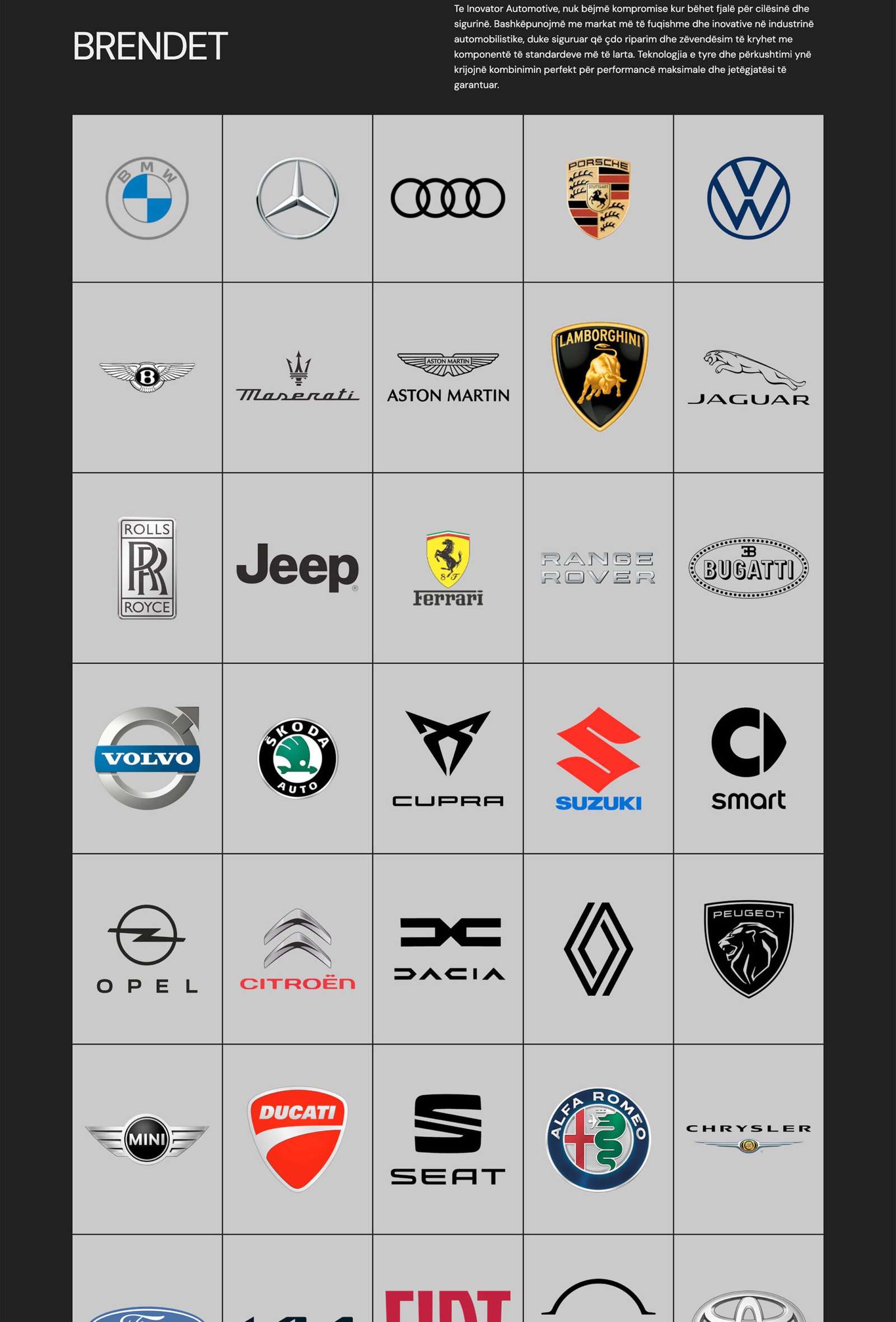Screen dimensions: 896x1322
Task: Open the Volkswagen tile
Action: coord(748,198)
